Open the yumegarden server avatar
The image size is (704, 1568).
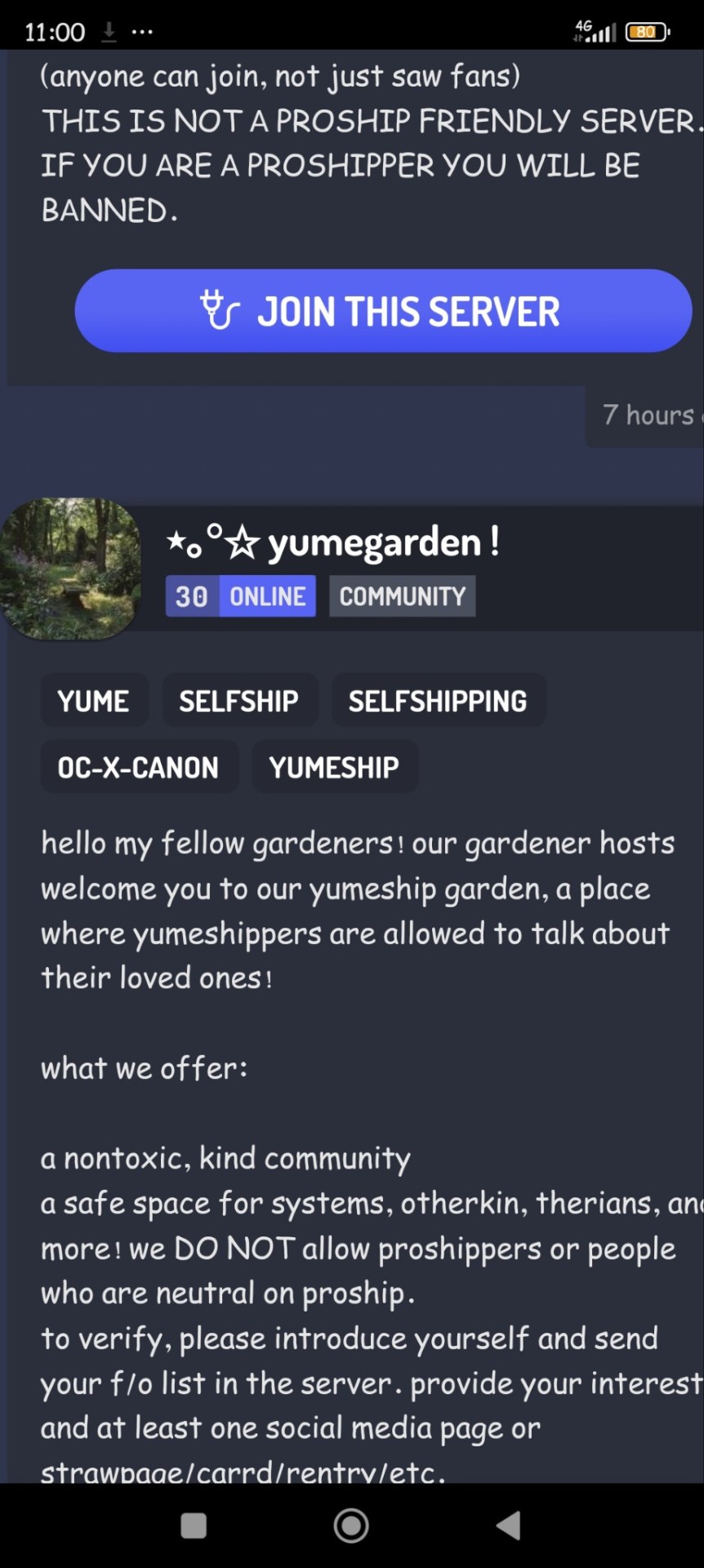71,568
